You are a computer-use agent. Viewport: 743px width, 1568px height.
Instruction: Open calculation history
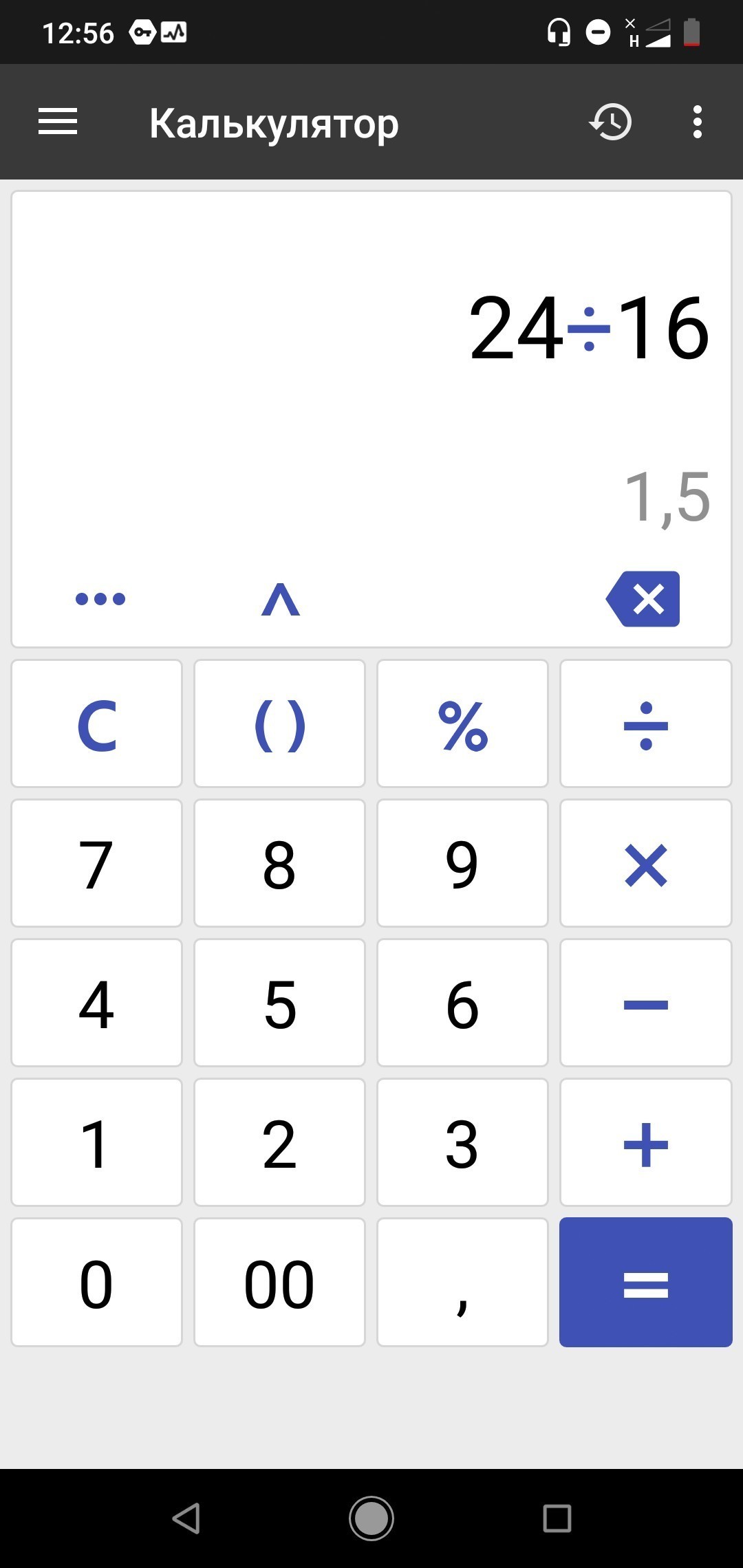[610, 122]
